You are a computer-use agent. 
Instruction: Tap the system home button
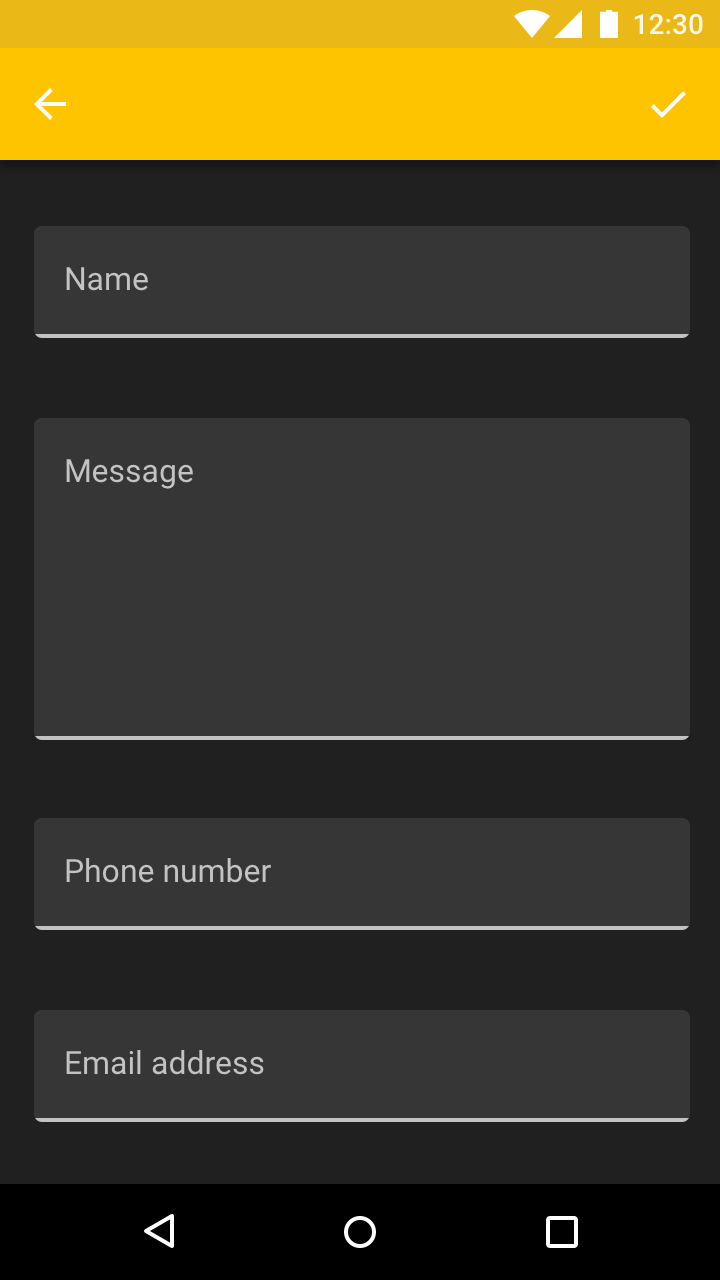(x=360, y=1232)
